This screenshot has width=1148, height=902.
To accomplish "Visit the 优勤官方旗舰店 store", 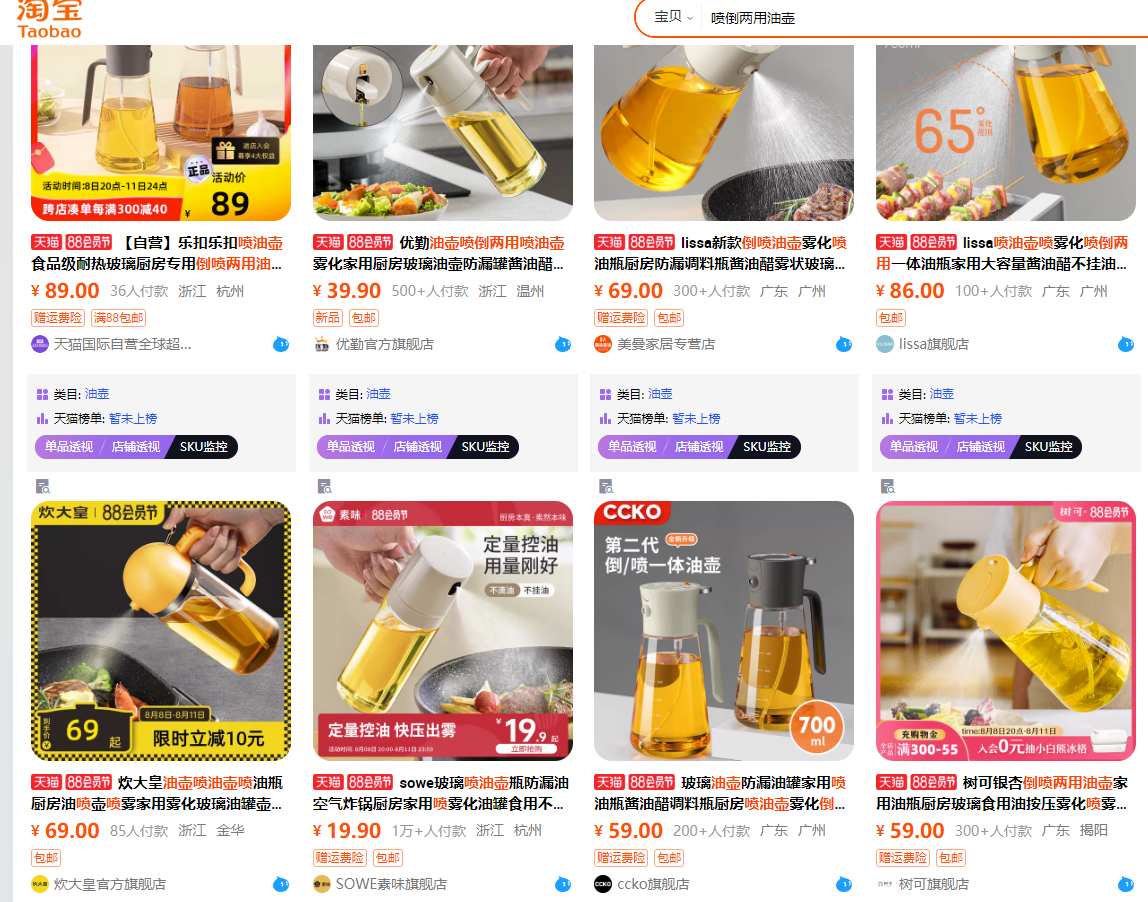I will (x=384, y=344).
